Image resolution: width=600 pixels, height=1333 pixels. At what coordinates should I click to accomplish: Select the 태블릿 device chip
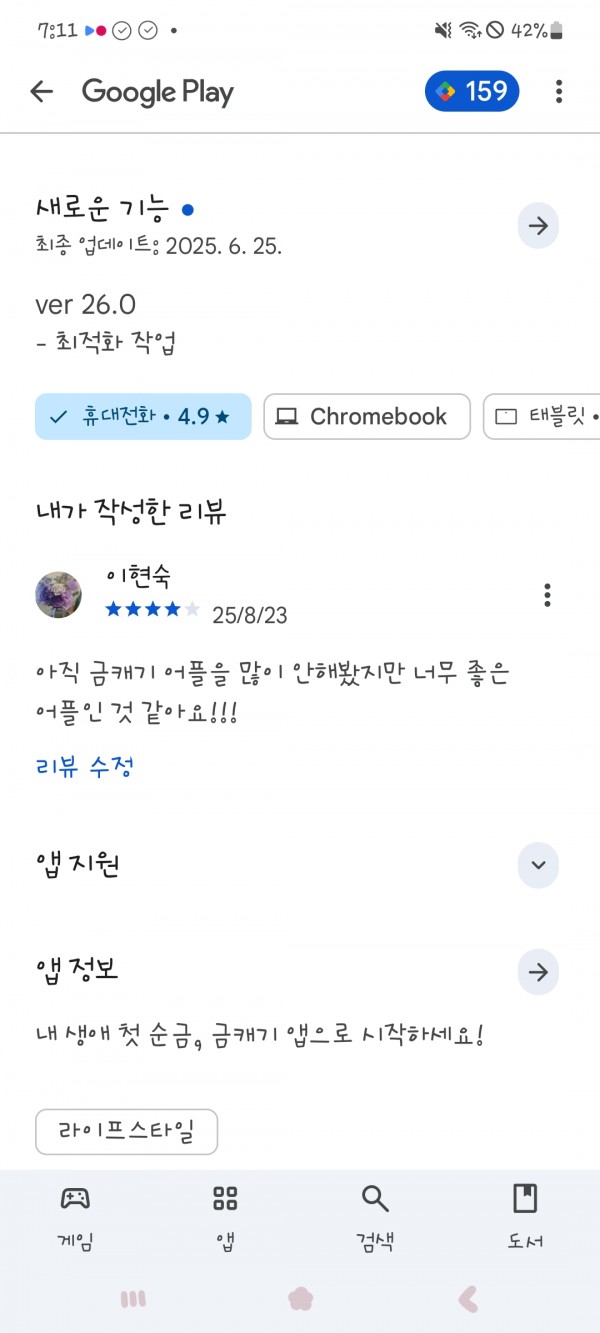(x=541, y=417)
